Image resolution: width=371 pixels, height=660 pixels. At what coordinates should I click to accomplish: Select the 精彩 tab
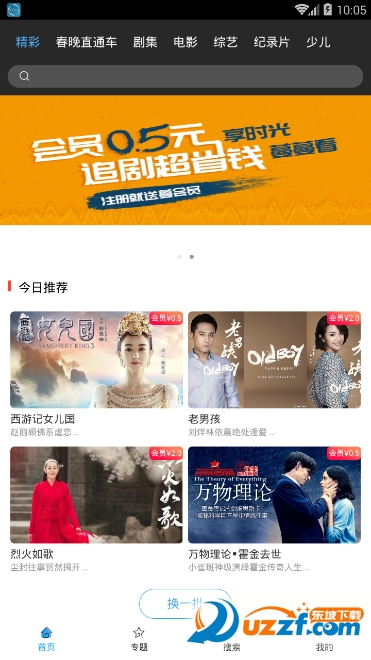point(28,42)
